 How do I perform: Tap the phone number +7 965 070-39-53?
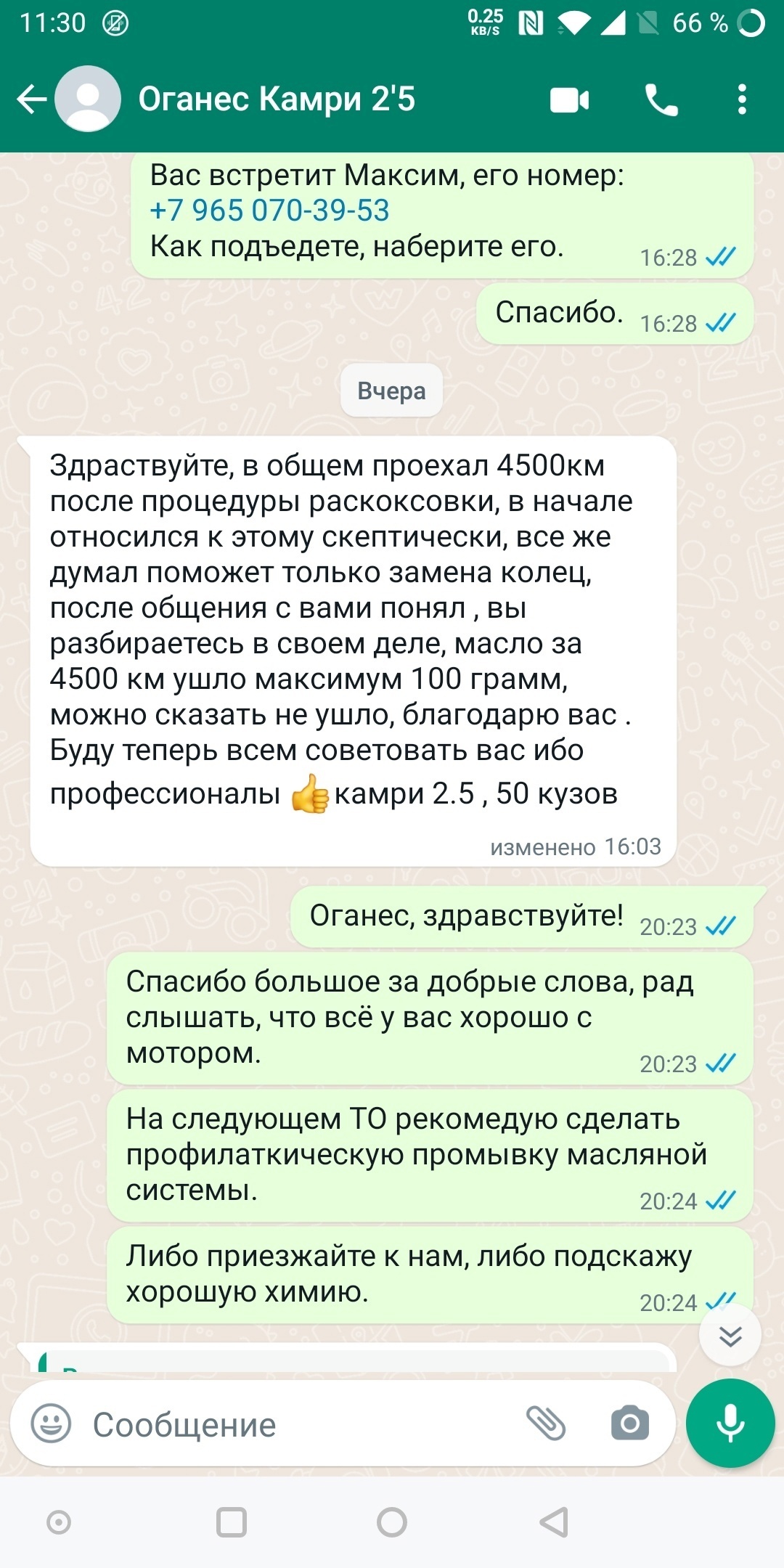tap(270, 211)
